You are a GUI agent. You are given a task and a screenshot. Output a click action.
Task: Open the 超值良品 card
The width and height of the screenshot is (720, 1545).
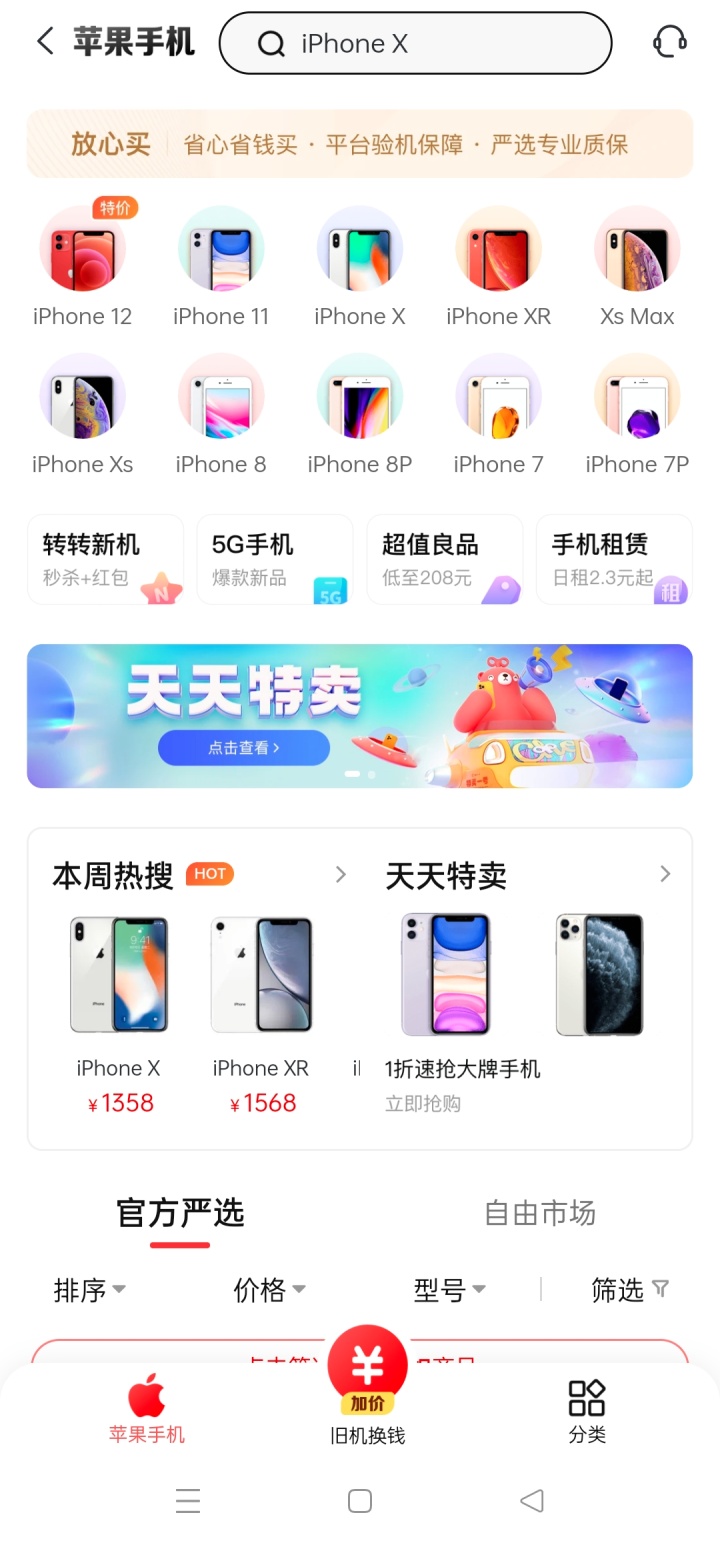445,560
